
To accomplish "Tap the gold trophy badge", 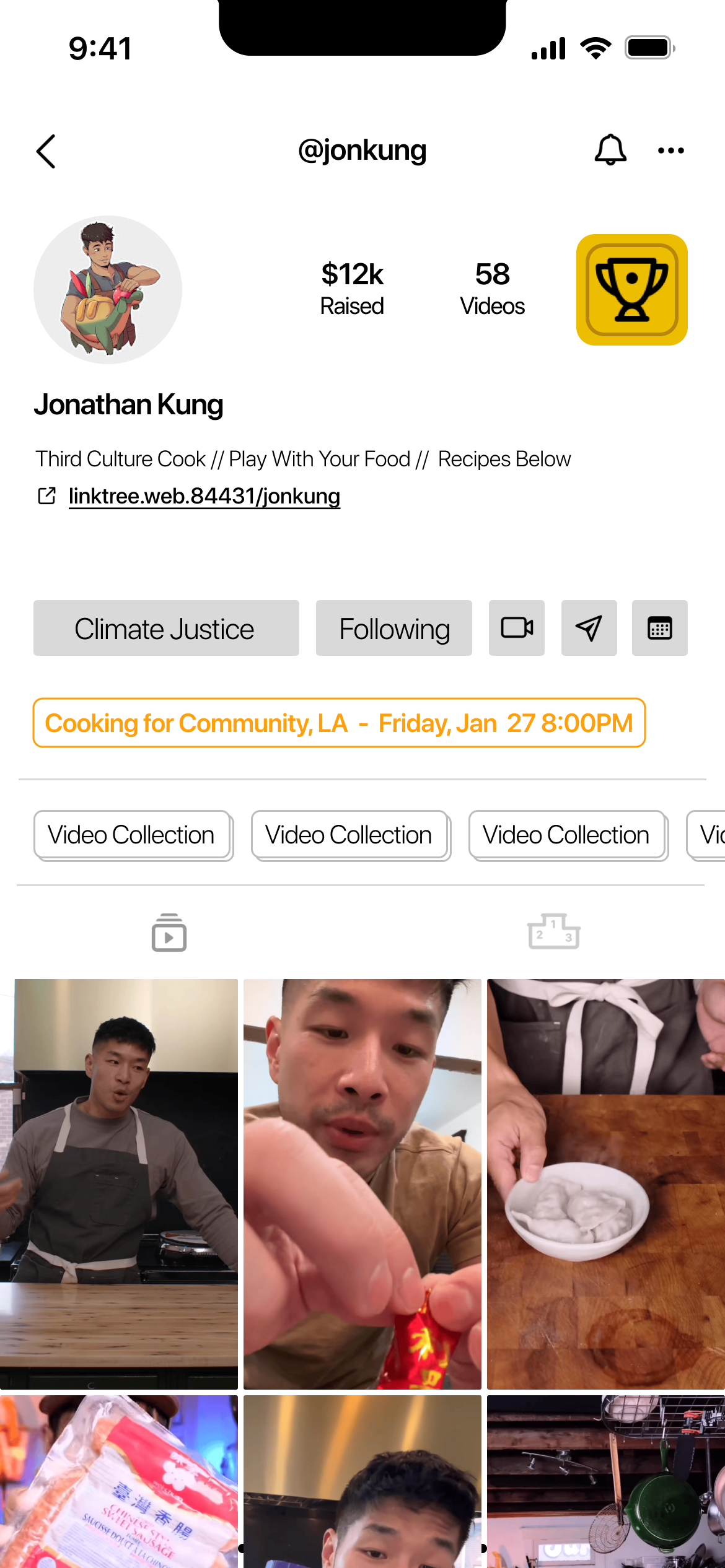I will pos(631,290).
